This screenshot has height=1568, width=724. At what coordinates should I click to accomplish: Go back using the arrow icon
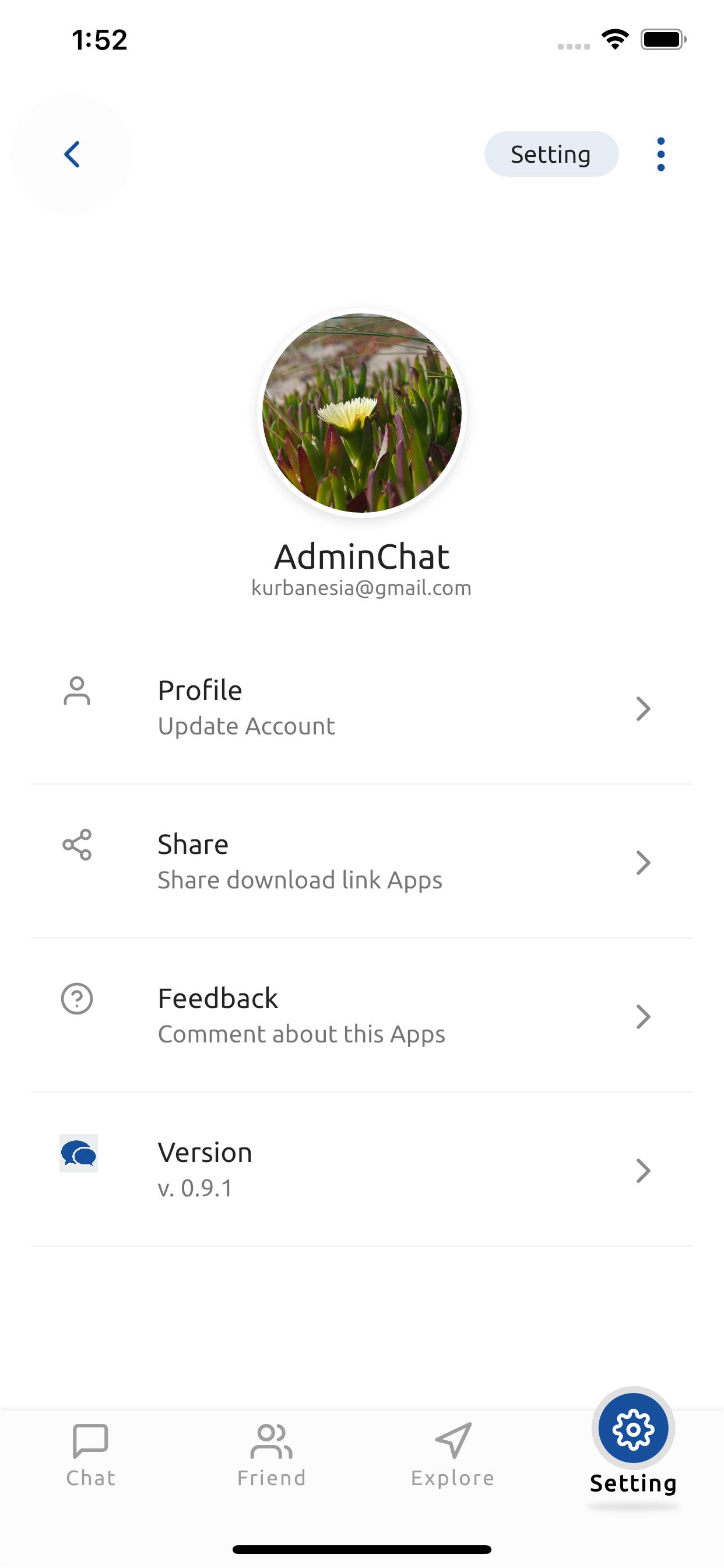72,155
